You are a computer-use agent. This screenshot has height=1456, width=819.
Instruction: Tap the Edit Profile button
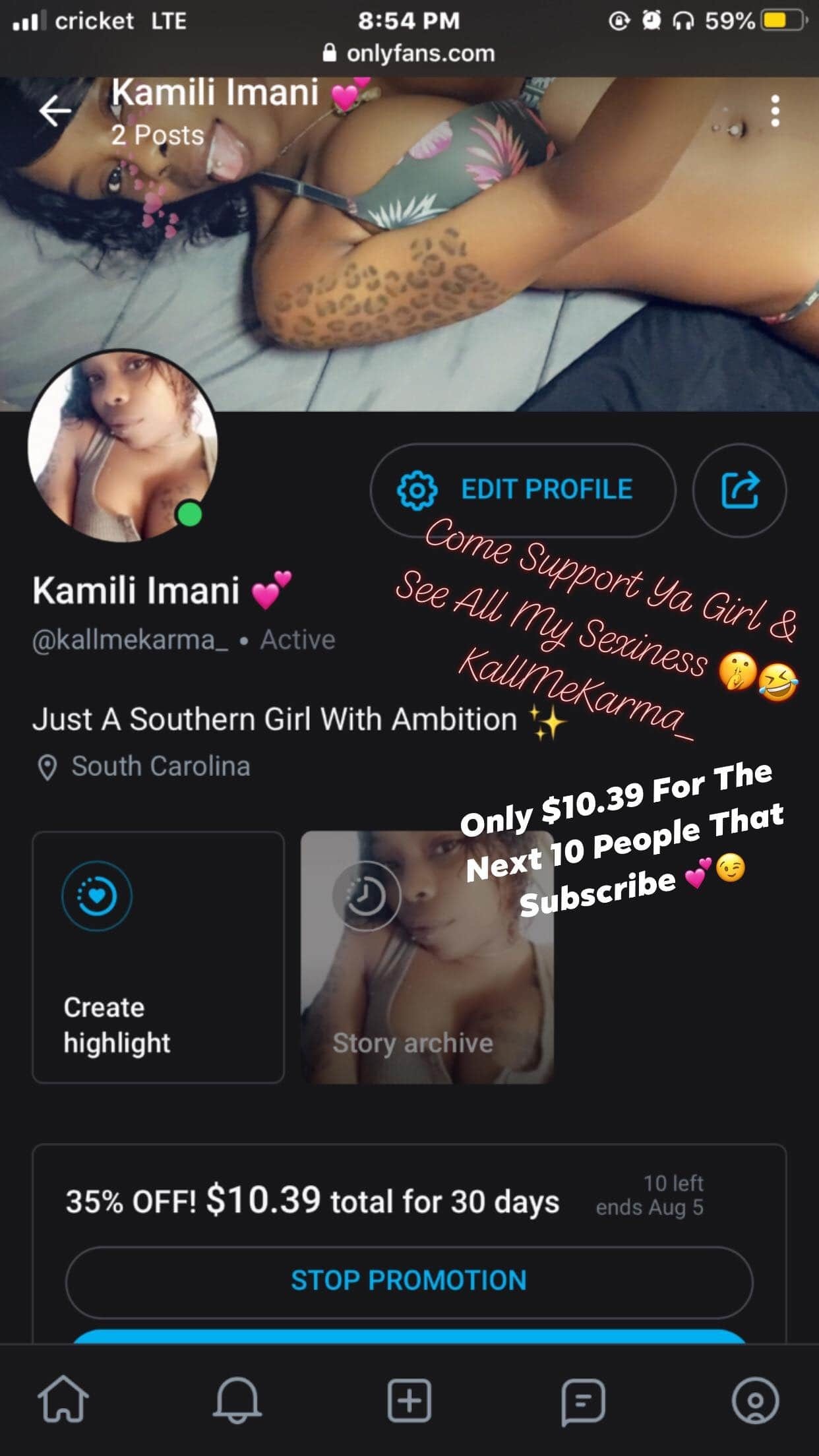coord(523,490)
